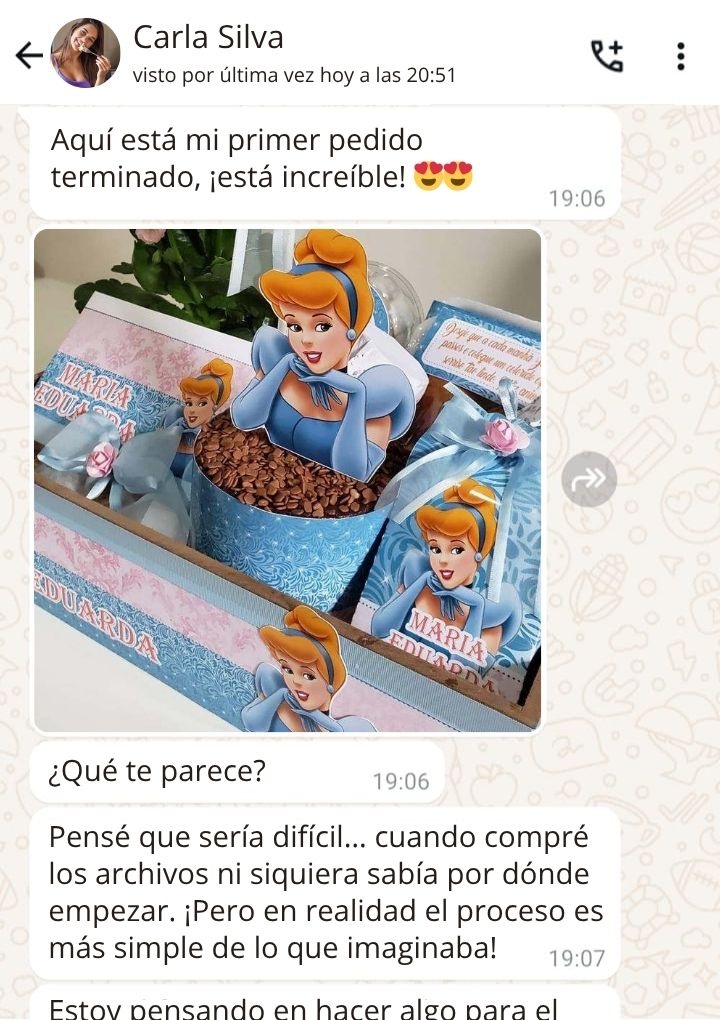Forward the photo with the arrow button
The image size is (720, 1020).
click(x=589, y=479)
